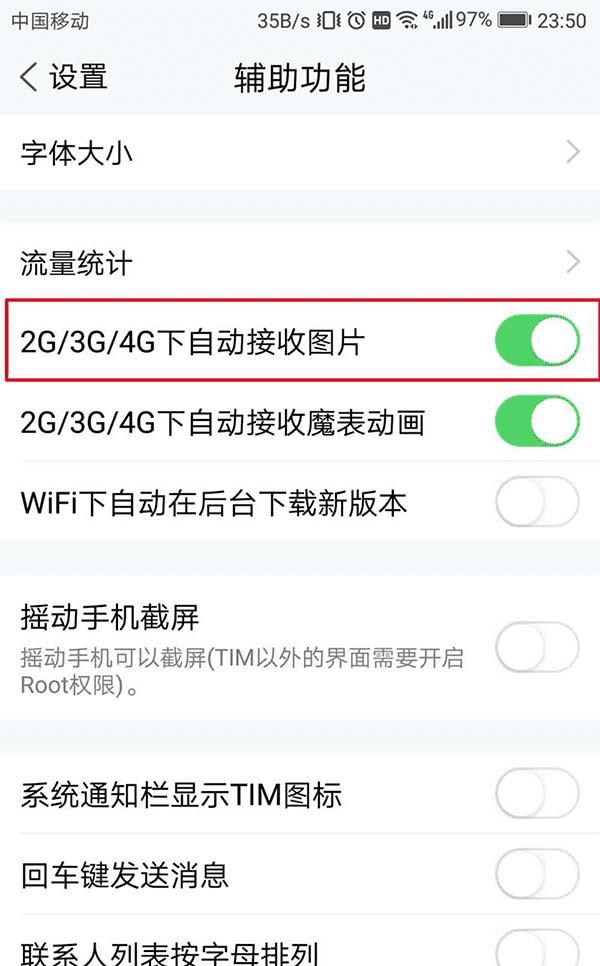Turn off 2G/3G/4G下自动接收图片
Screen dimensions: 600x966
537,343
